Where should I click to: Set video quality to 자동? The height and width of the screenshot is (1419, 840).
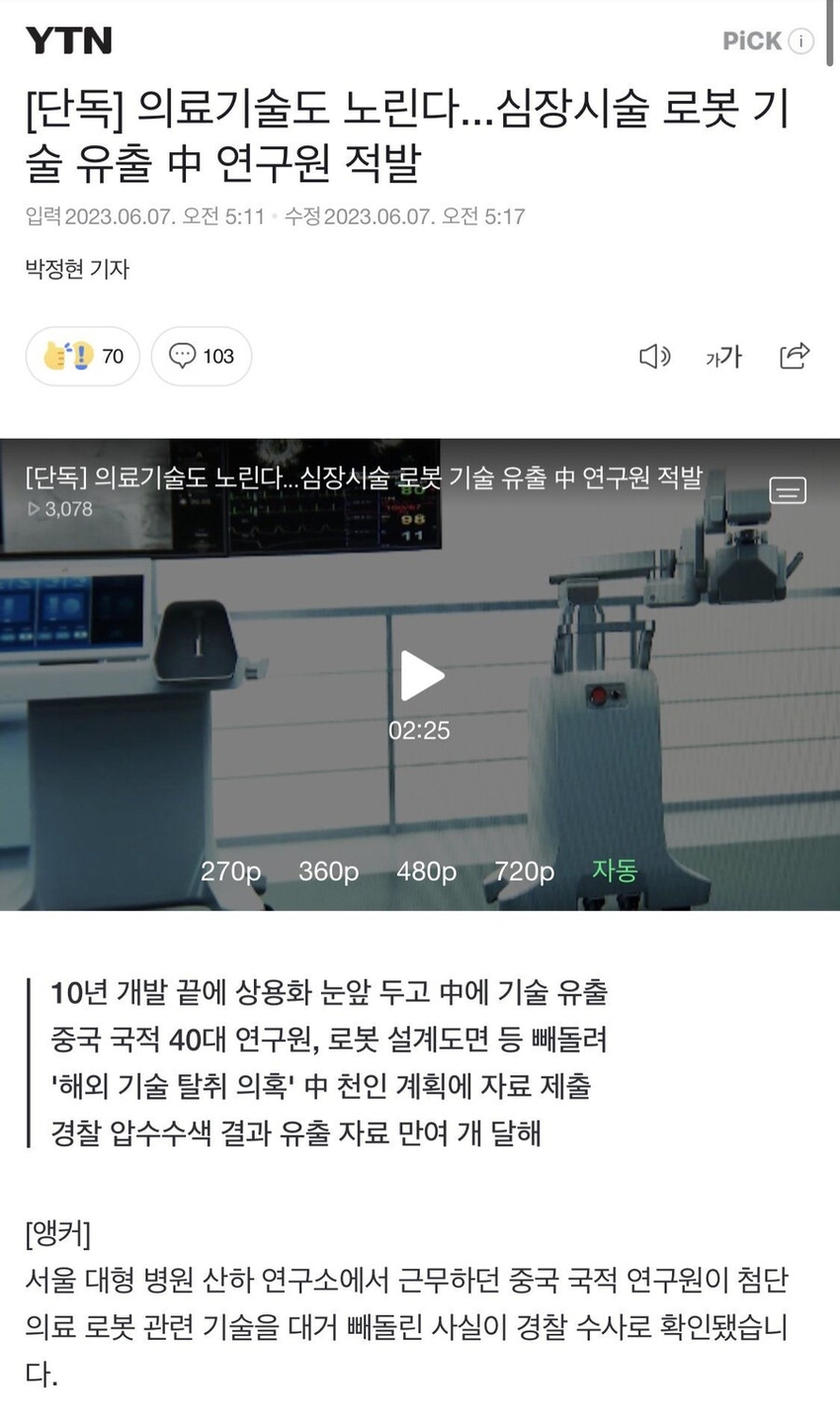click(x=615, y=871)
